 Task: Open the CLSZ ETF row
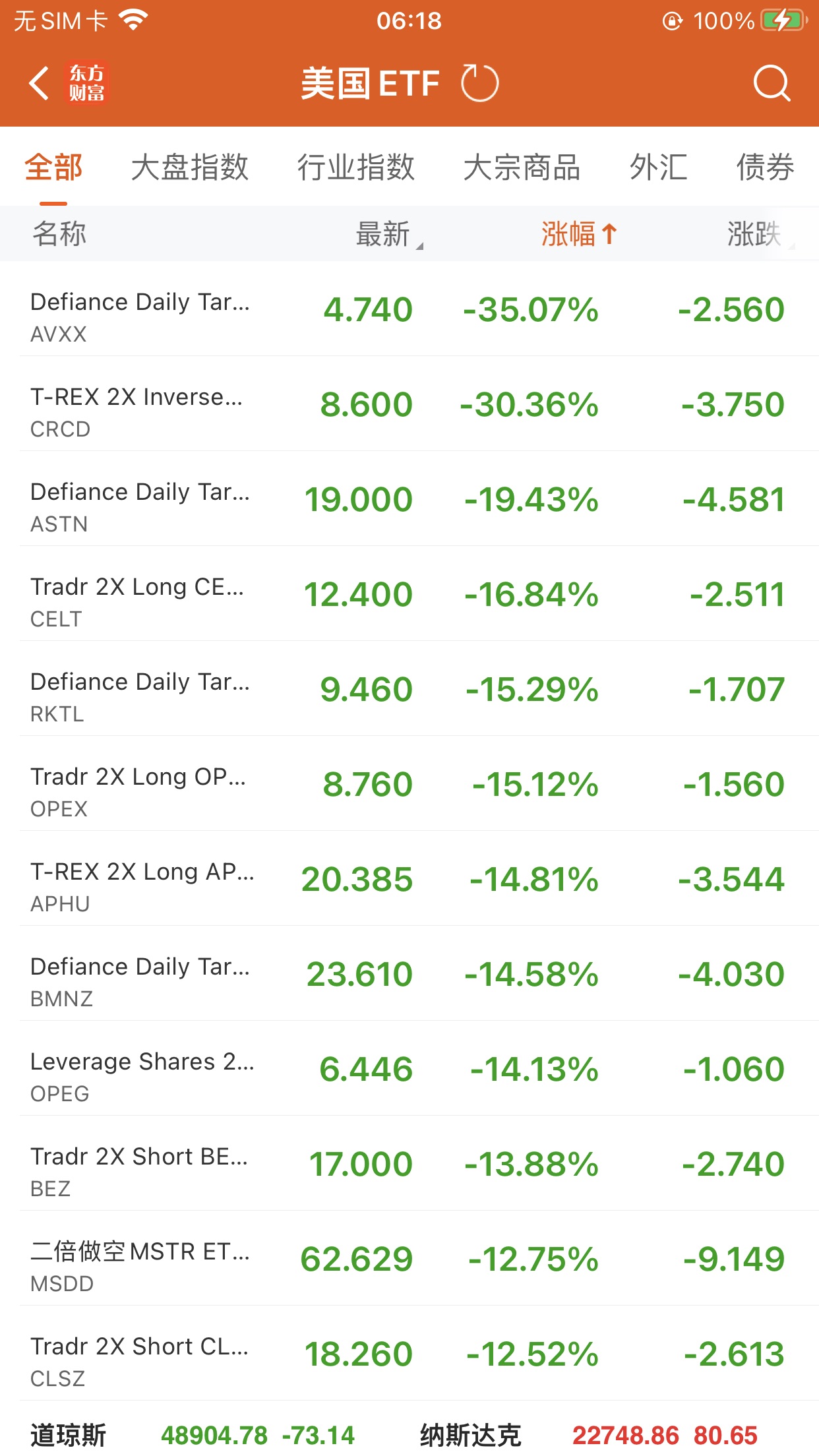409,1354
